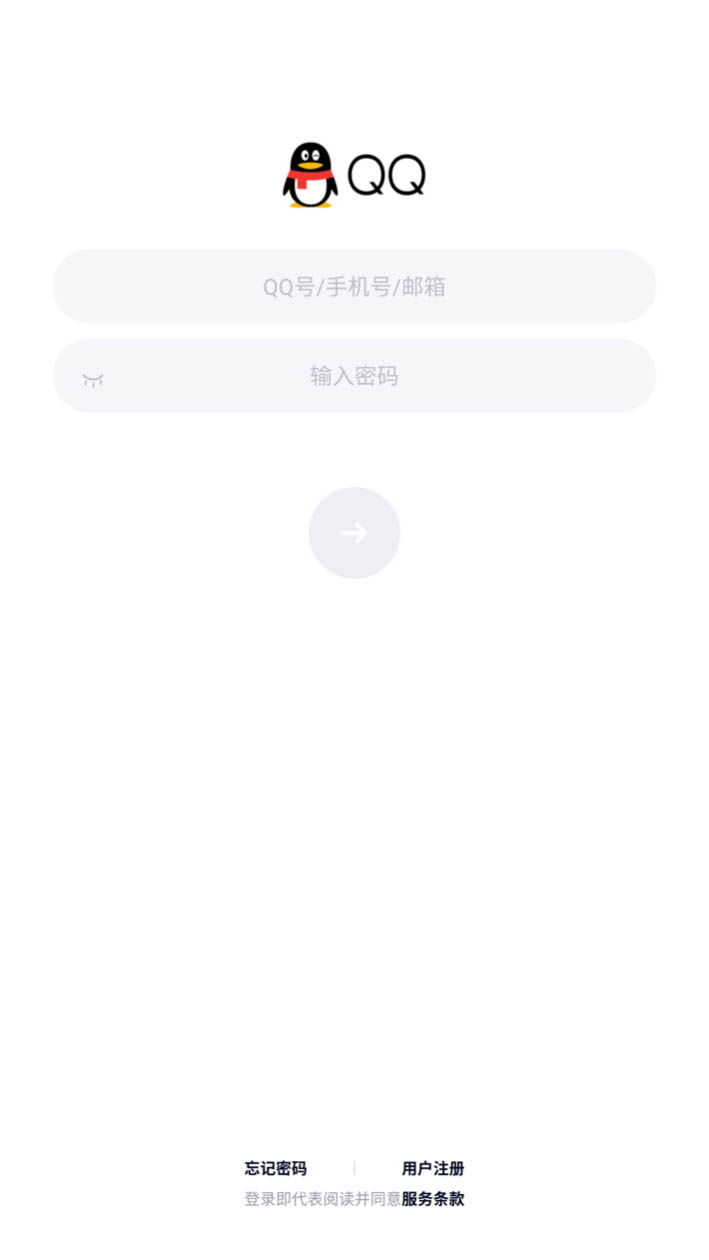Focus the 输入密码 password field
The width and height of the screenshot is (709, 1260).
(354, 376)
